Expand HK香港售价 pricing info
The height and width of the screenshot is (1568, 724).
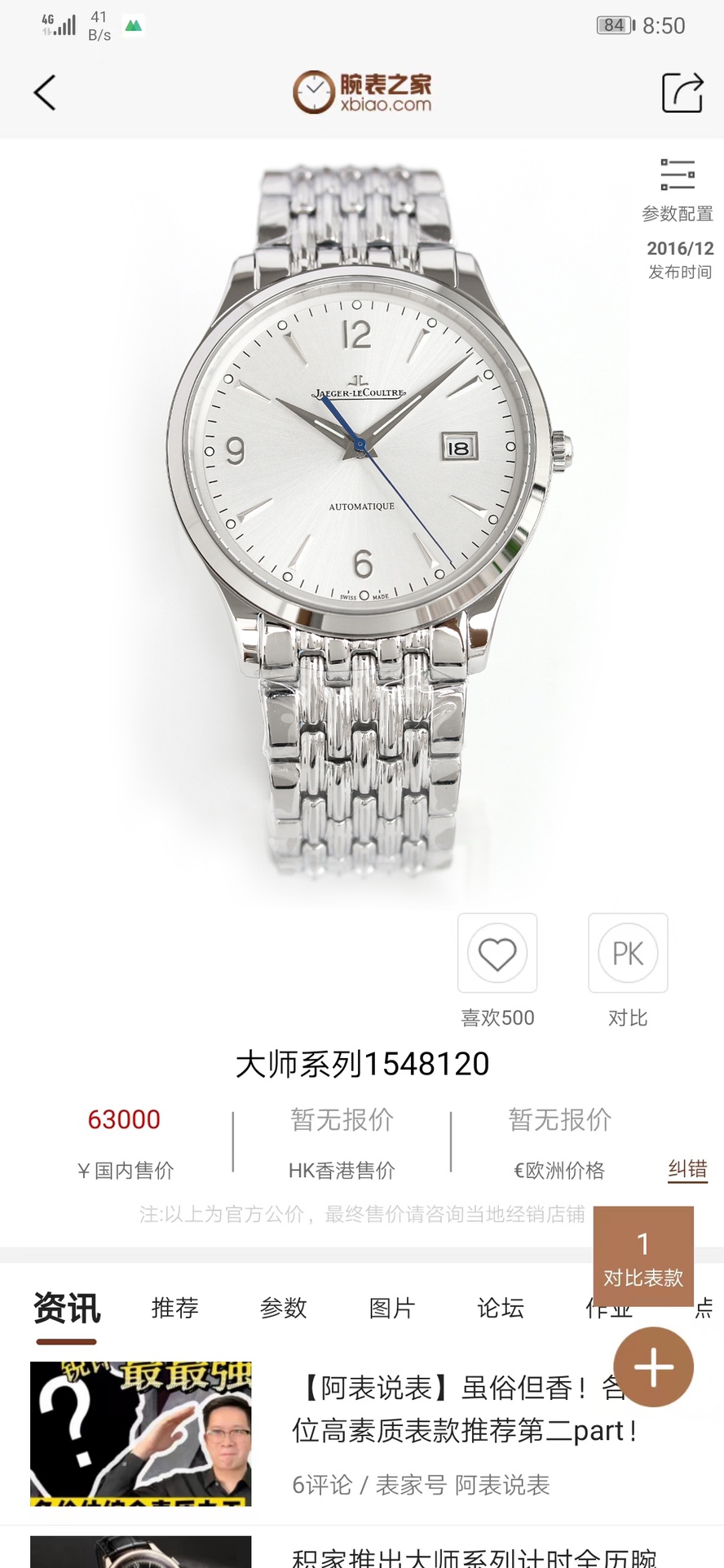point(341,1142)
